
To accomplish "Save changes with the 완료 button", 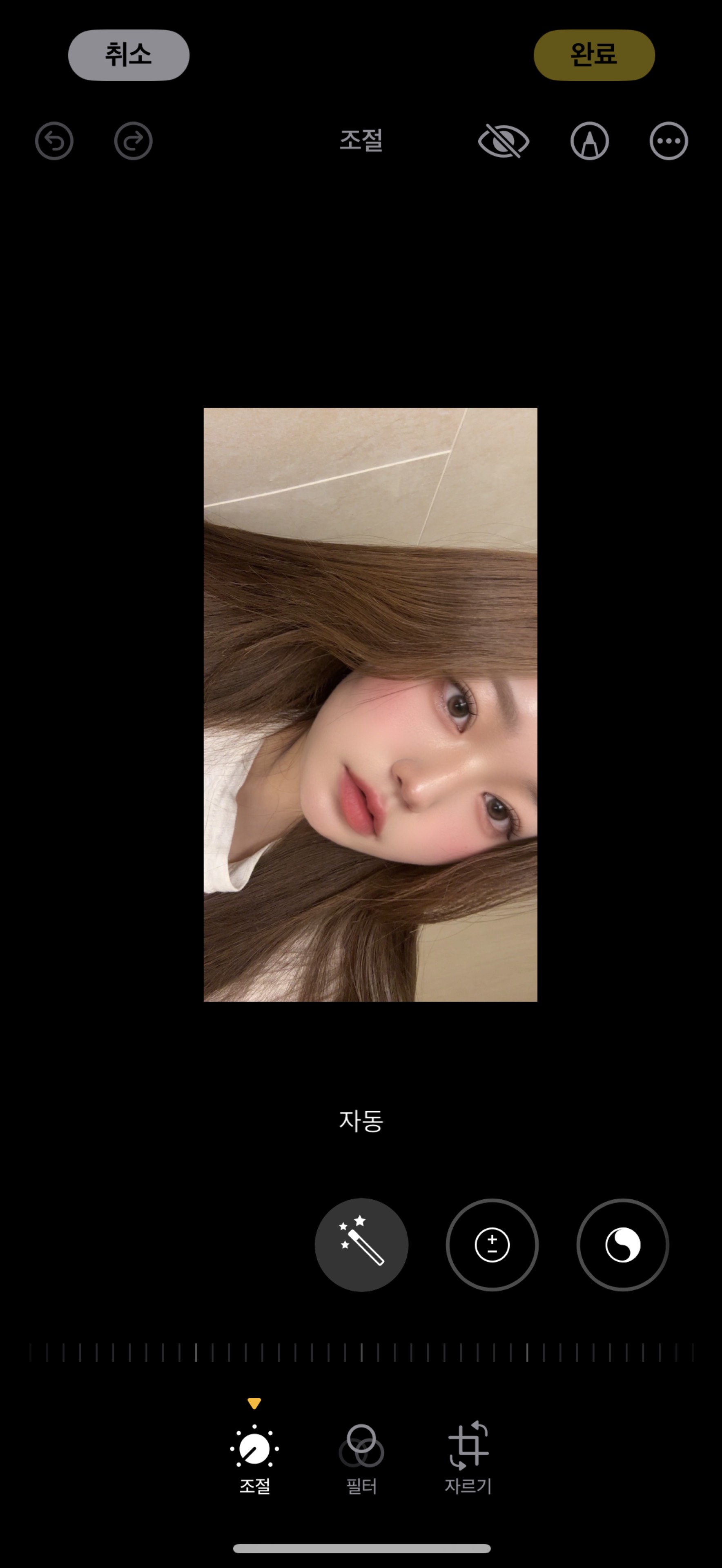I will 593,55.
